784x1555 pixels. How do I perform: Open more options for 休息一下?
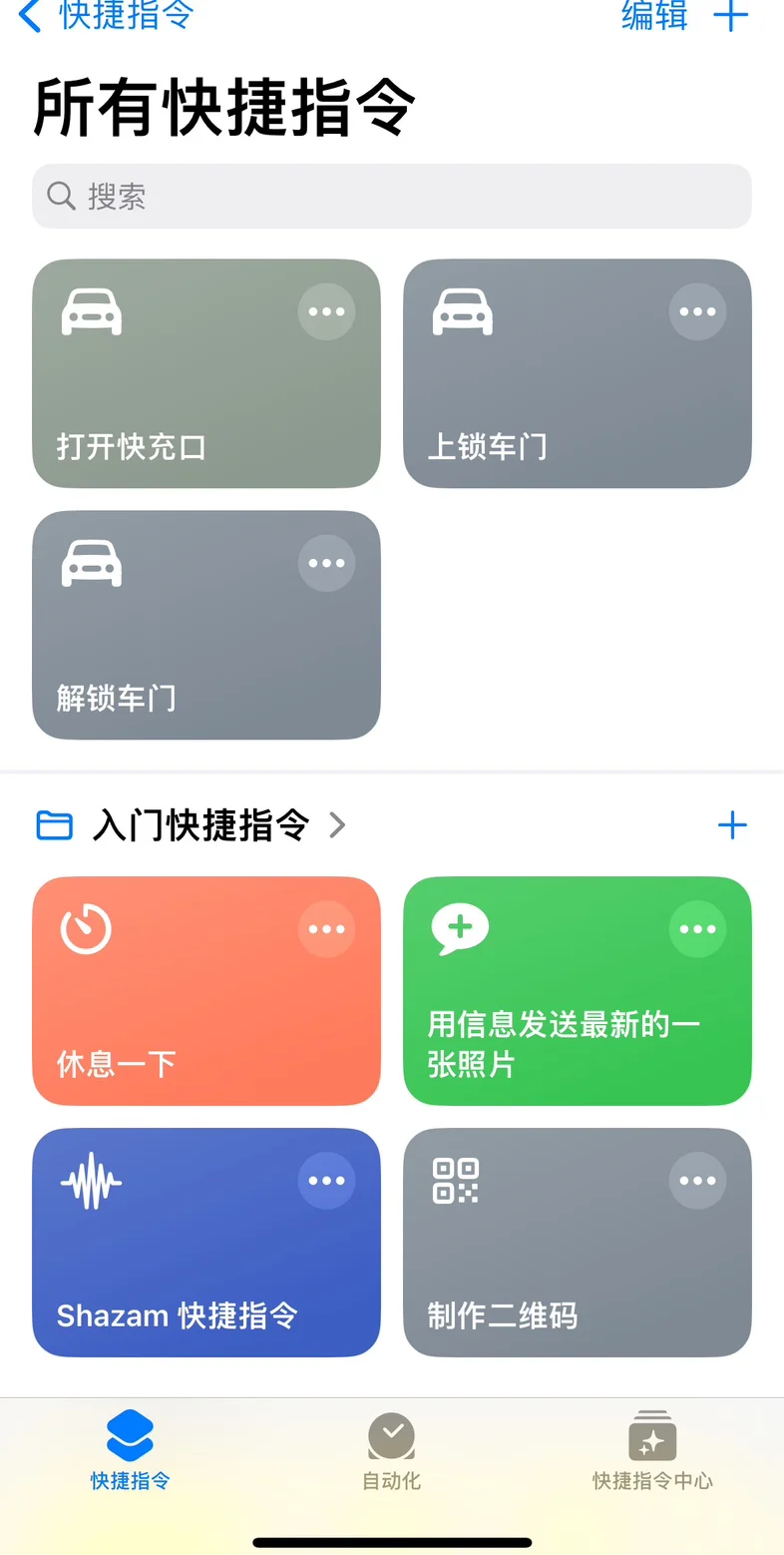click(x=326, y=929)
